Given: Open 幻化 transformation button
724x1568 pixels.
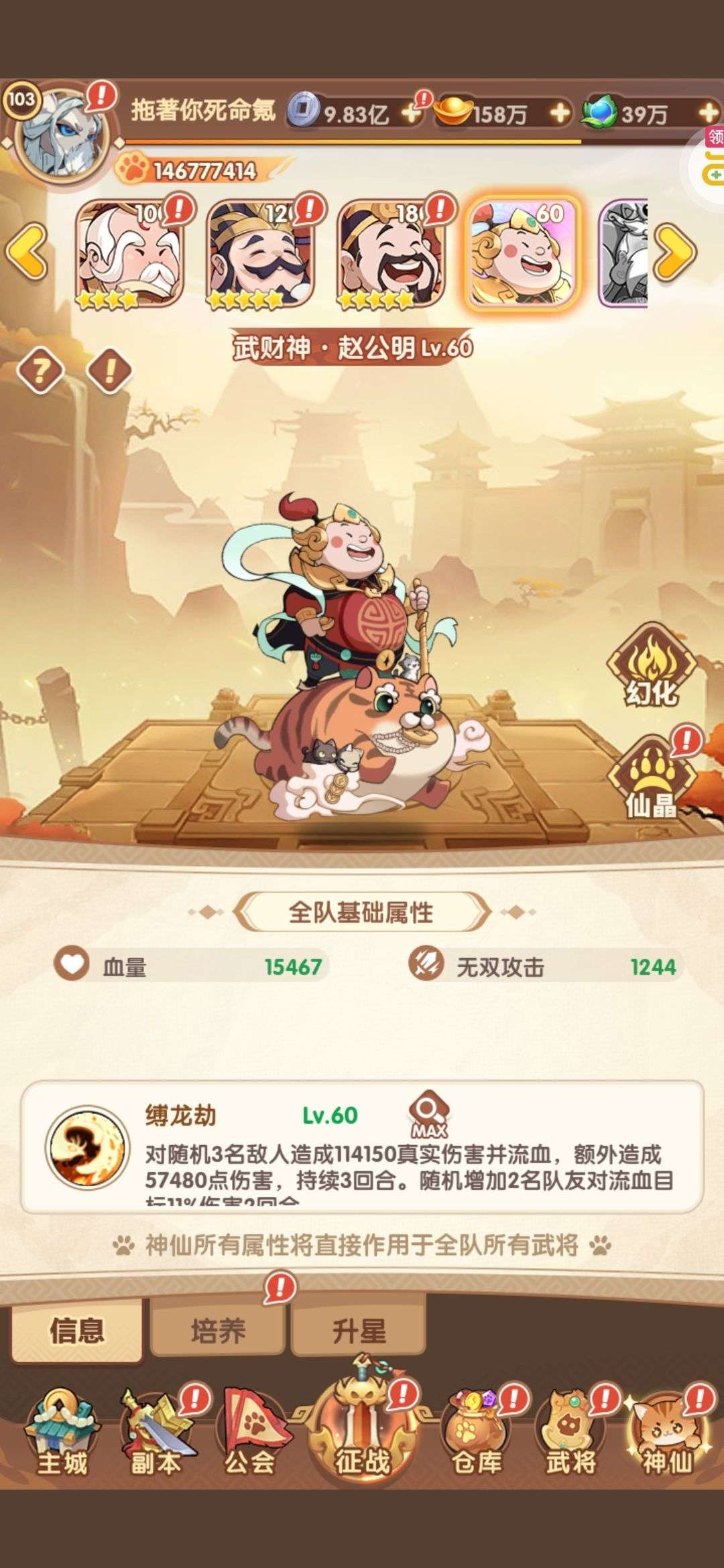Looking at the screenshot, I should 651,667.
